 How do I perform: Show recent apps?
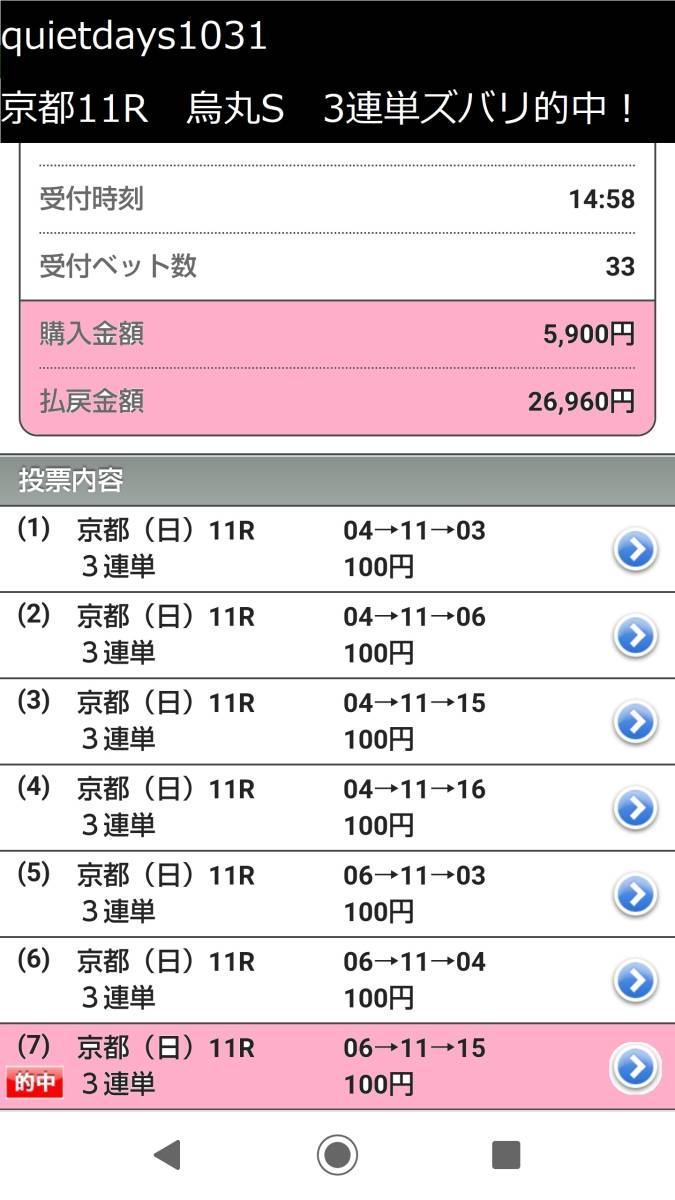tap(506, 1156)
